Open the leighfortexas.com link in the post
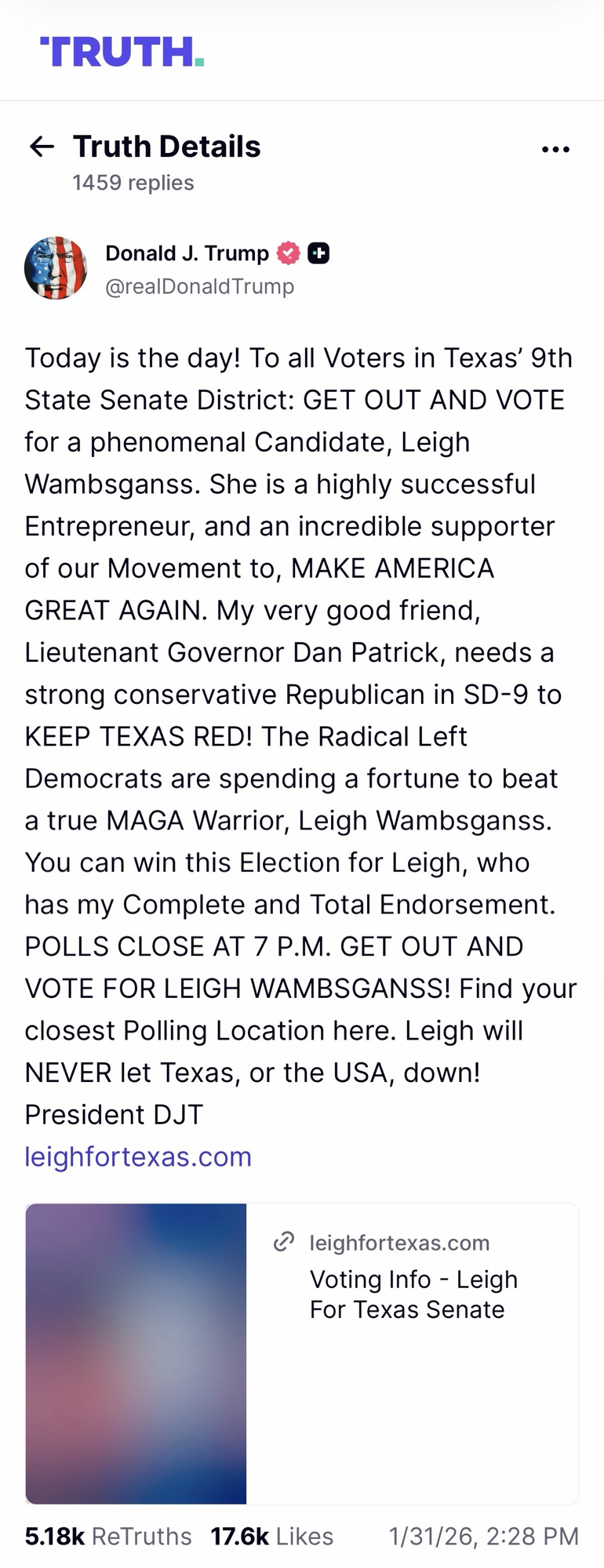The width and height of the screenshot is (604, 1568). [138, 1157]
